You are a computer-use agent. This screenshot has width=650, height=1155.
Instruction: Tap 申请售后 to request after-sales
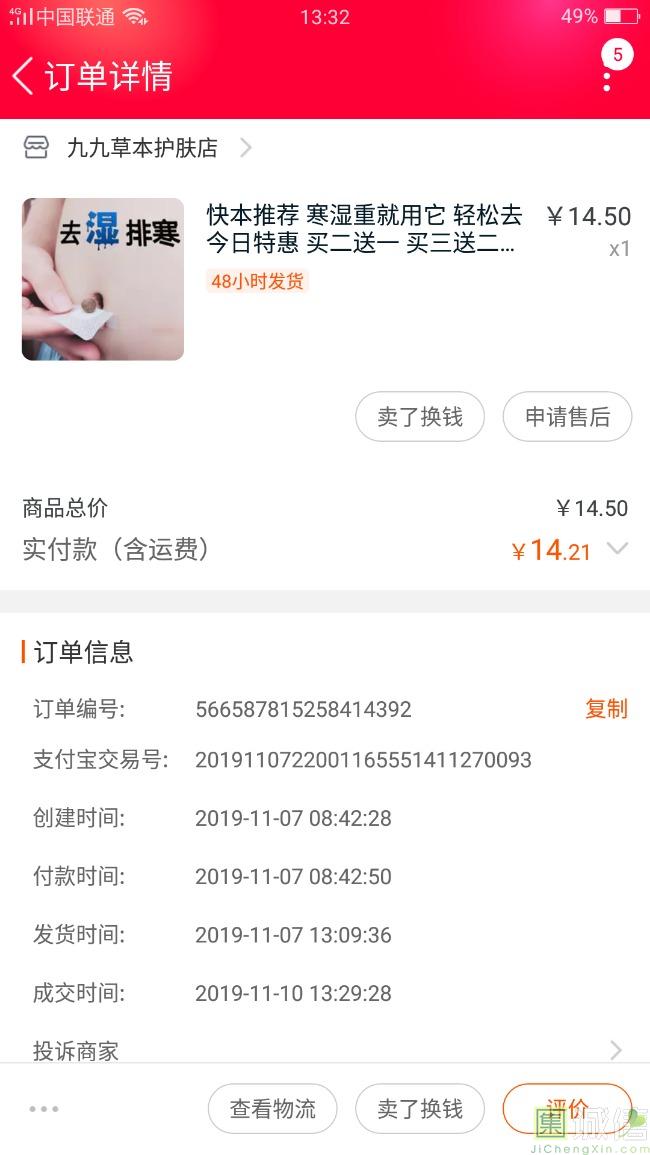[567, 417]
